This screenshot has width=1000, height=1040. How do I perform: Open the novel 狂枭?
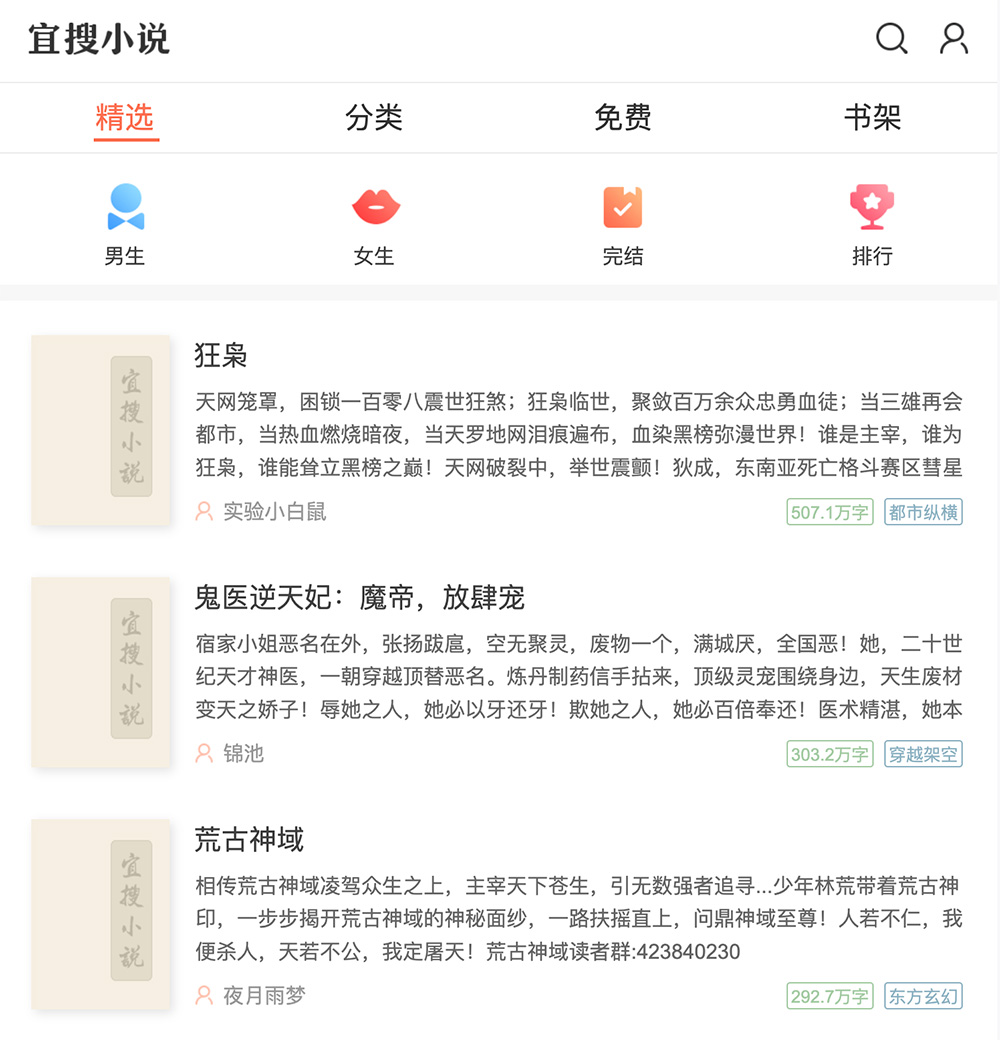tap(218, 356)
